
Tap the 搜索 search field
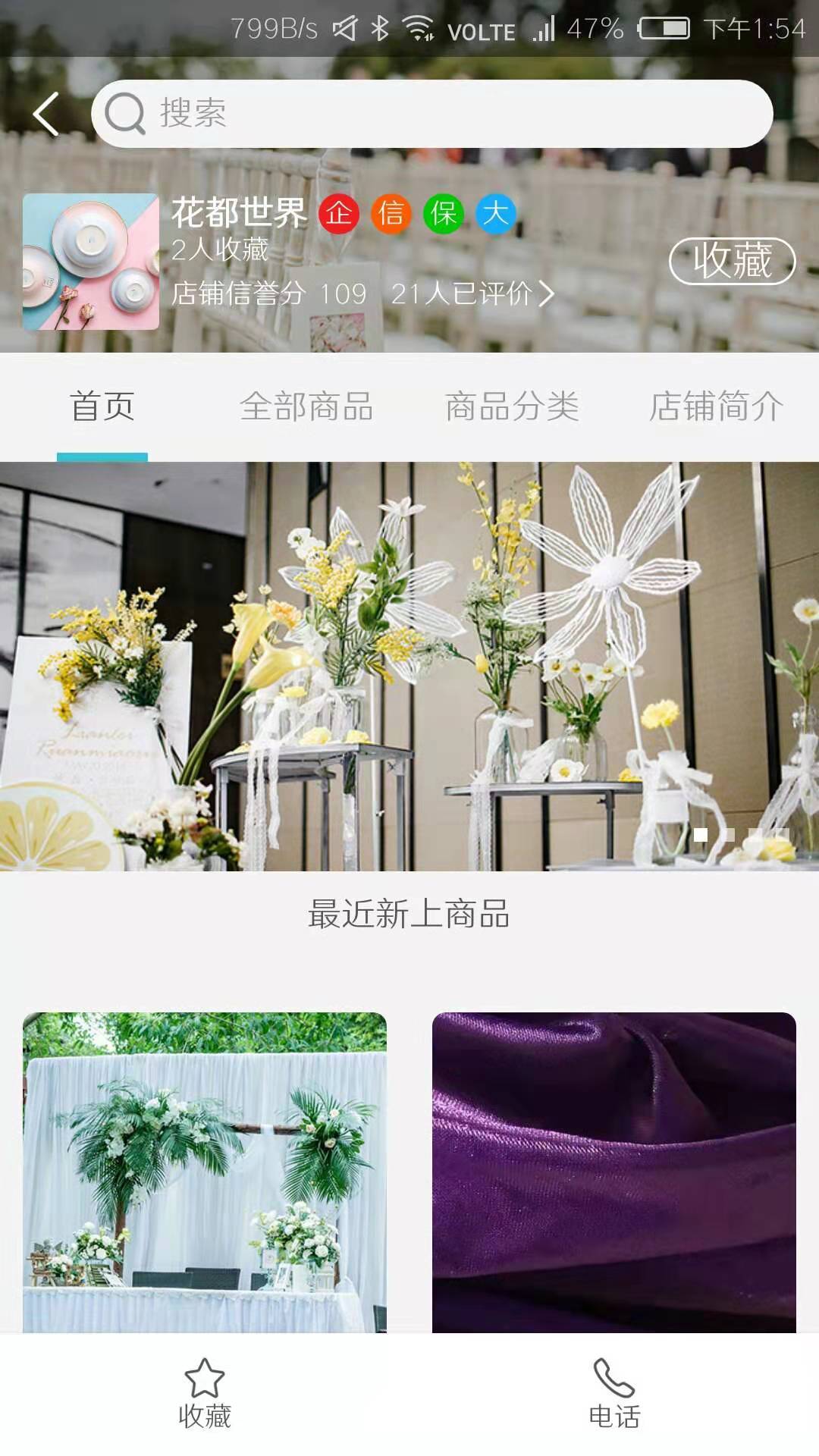pos(432,114)
